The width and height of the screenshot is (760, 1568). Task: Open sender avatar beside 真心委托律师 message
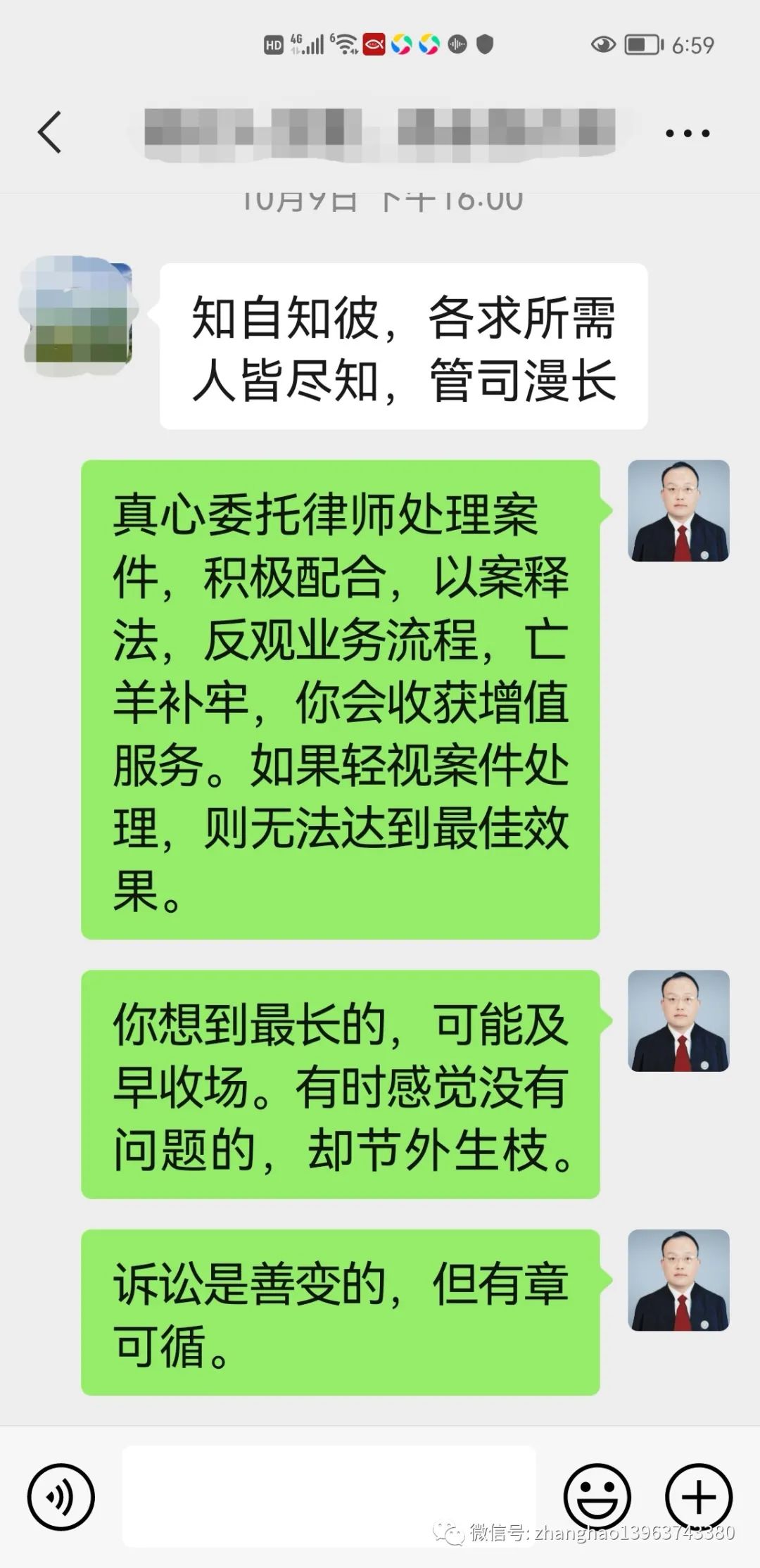tap(678, 511)
